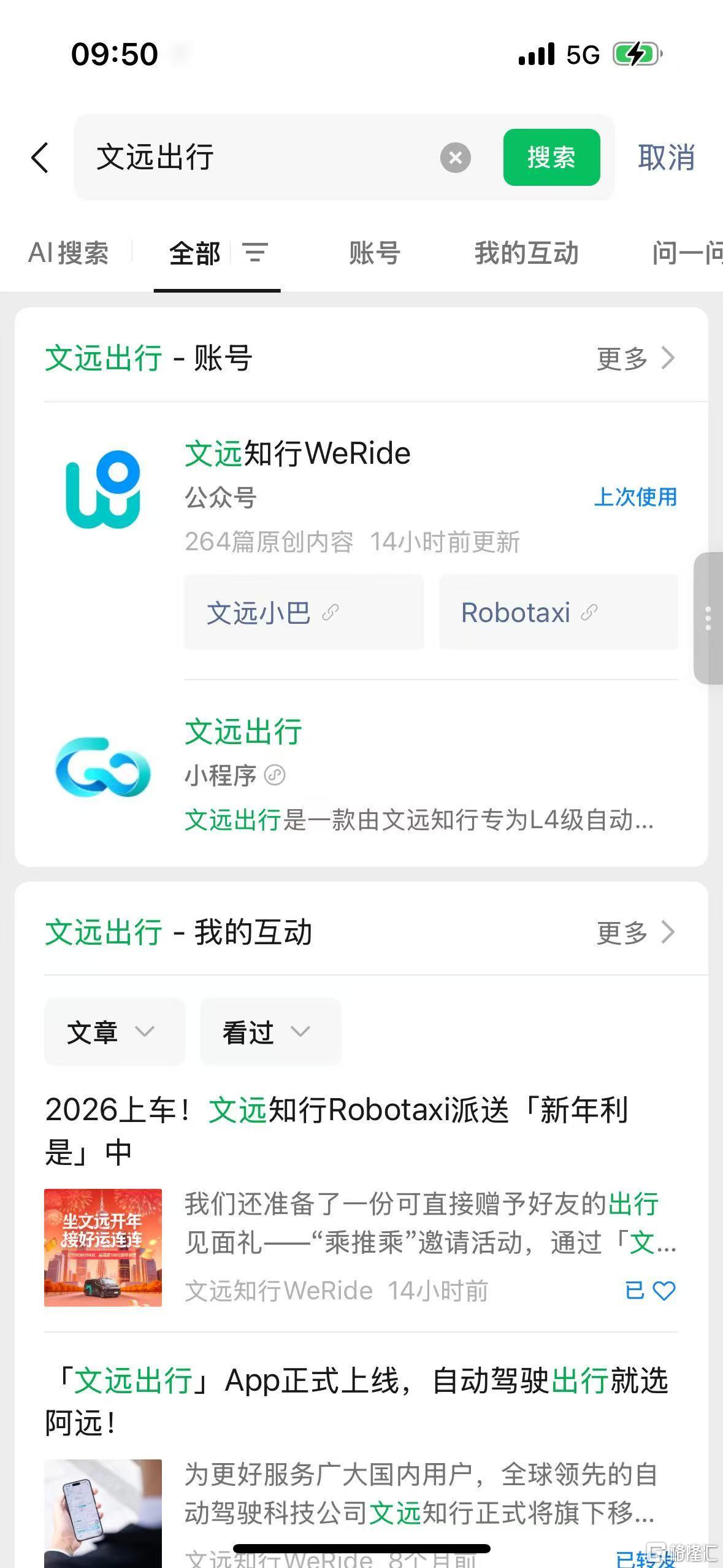Switch to the 我的互动 tab
The image size is (723, 1568).
(526, 253)
